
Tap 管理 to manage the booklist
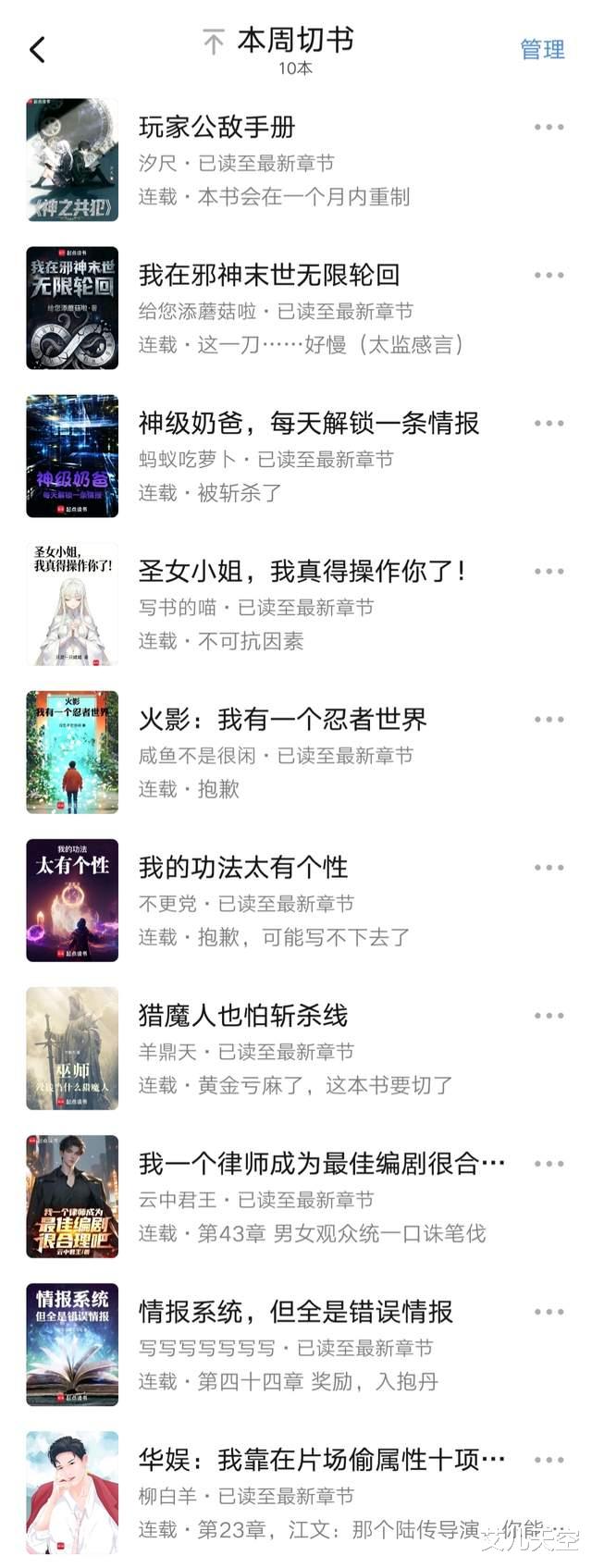point(542,50)
